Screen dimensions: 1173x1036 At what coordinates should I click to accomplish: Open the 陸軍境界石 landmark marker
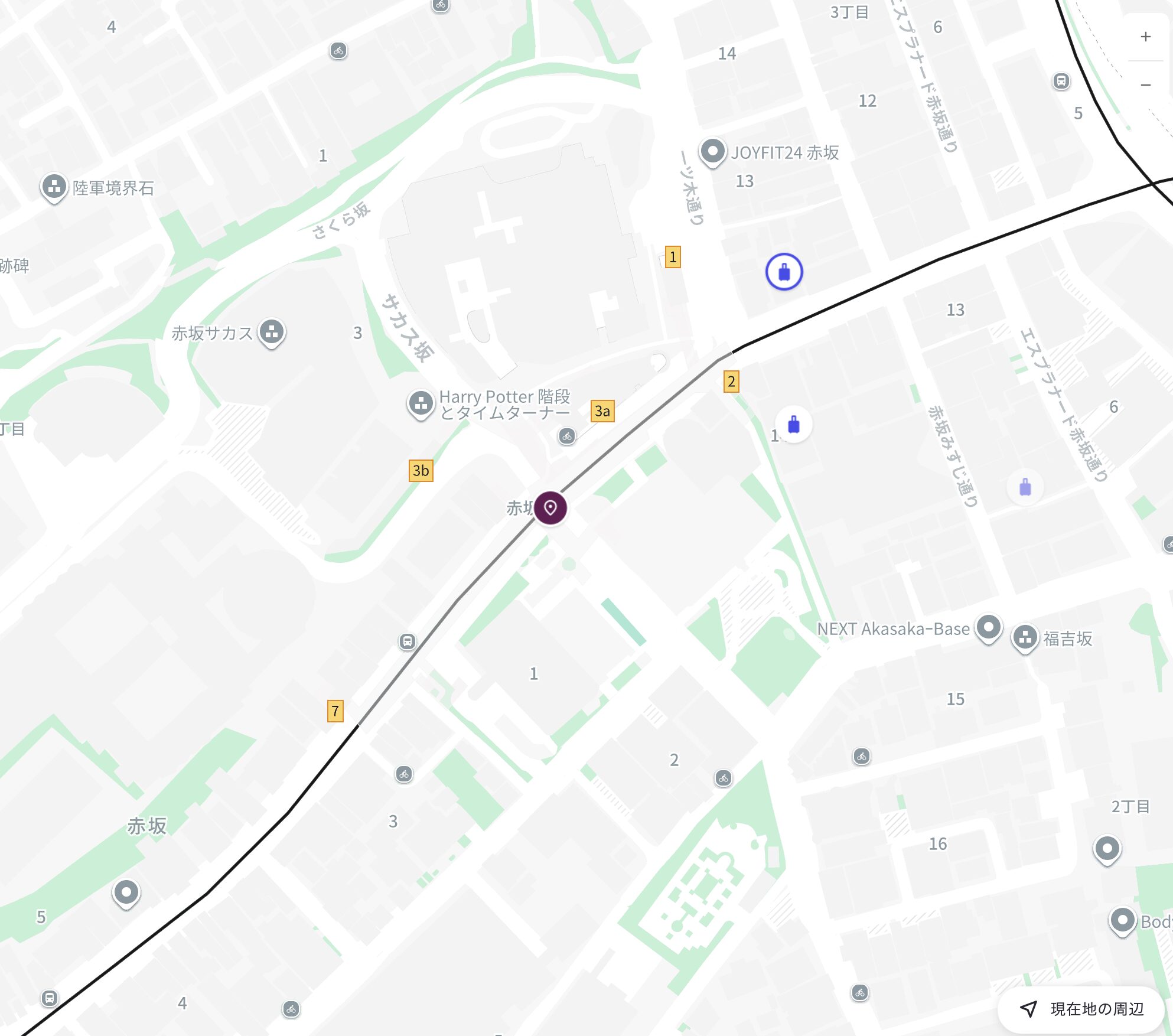(54, 187)
